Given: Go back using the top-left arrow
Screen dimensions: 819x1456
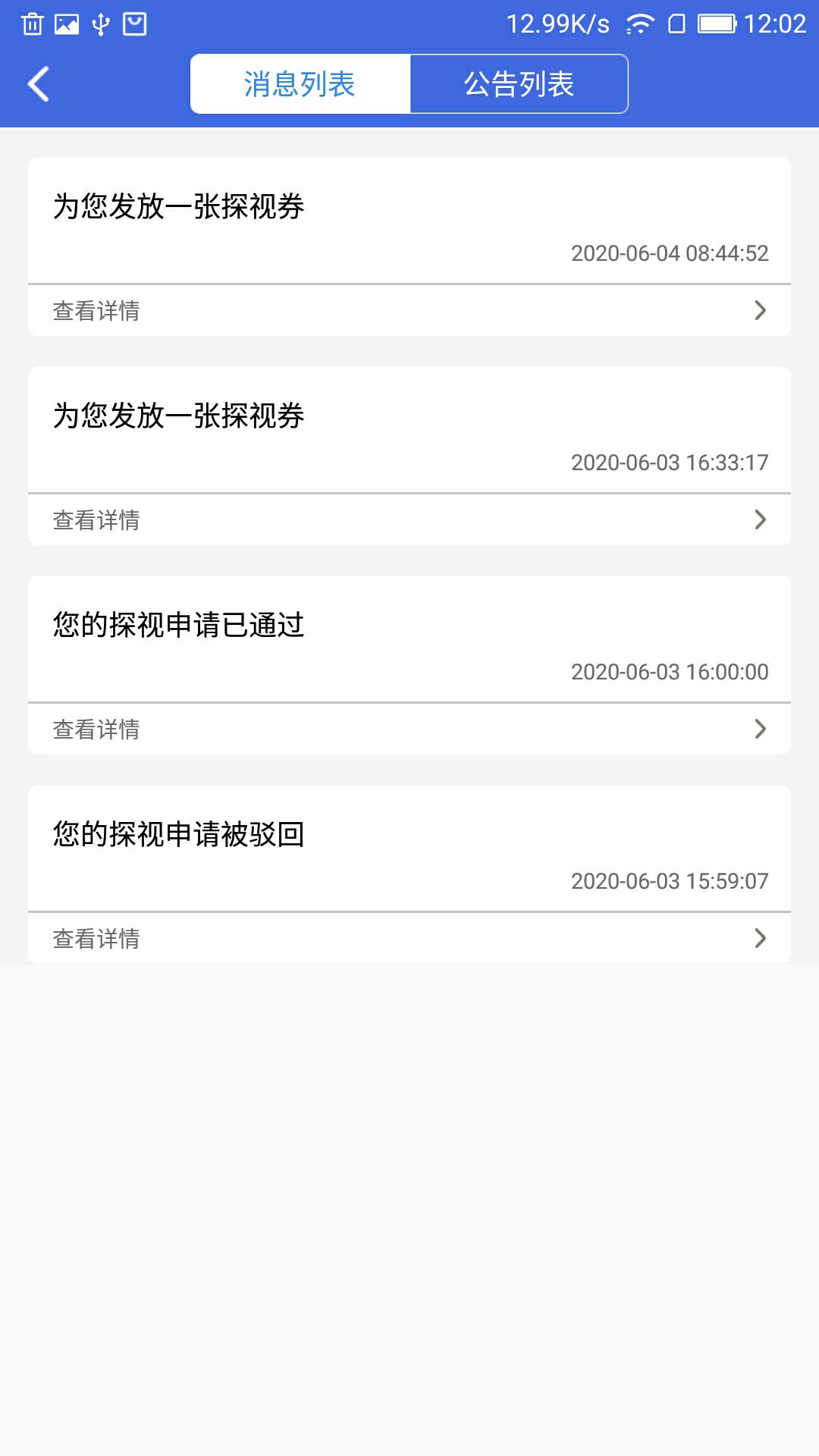Looking at the screenshot, I should [39, 83].
